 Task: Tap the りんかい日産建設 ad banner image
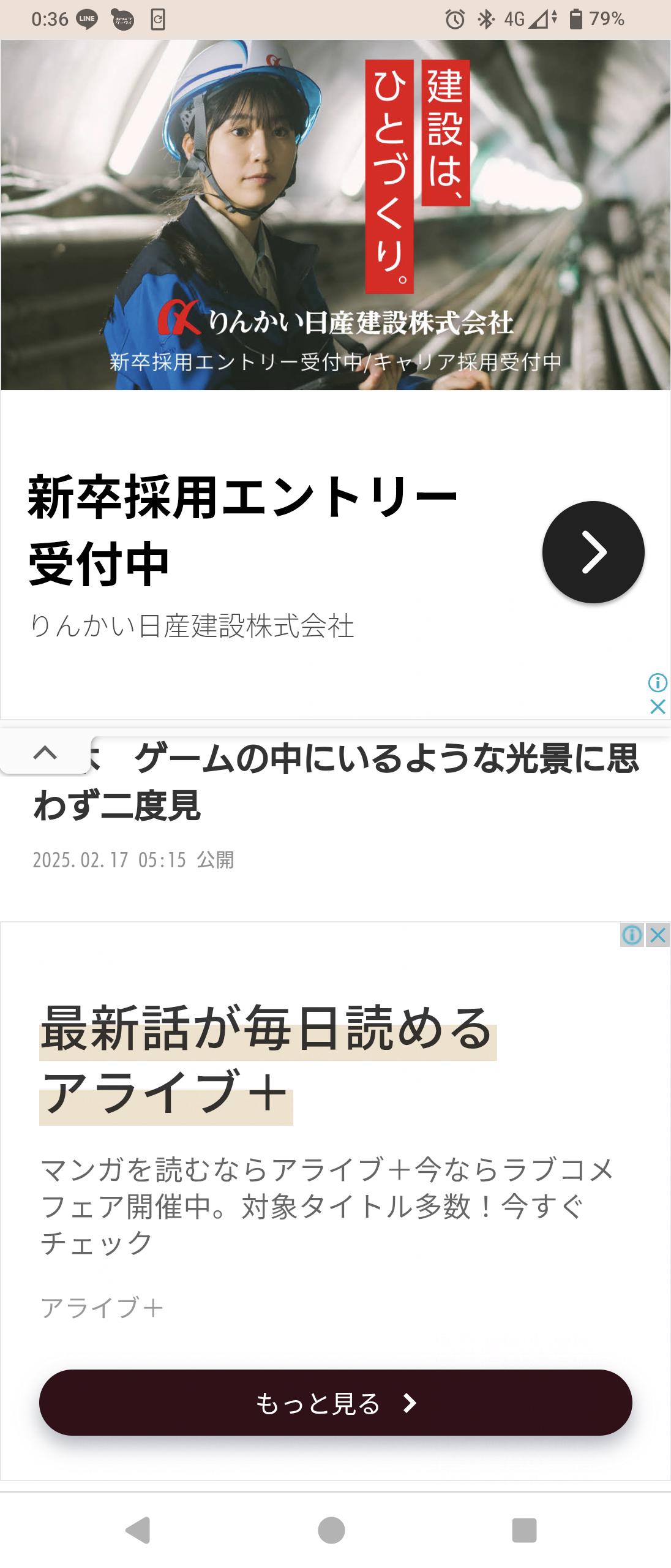point(335,214)
